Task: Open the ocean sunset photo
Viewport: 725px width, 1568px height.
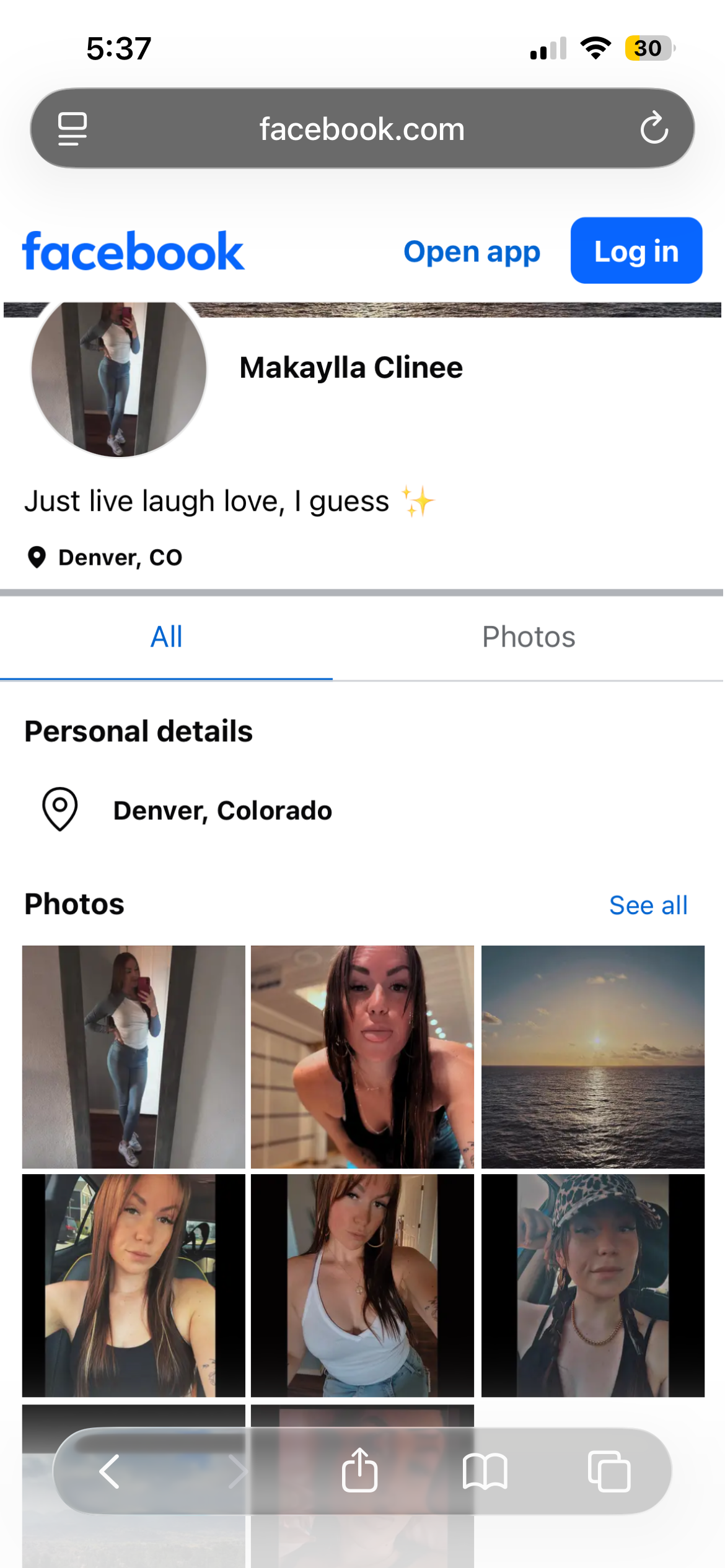Action: point(592,1056)
